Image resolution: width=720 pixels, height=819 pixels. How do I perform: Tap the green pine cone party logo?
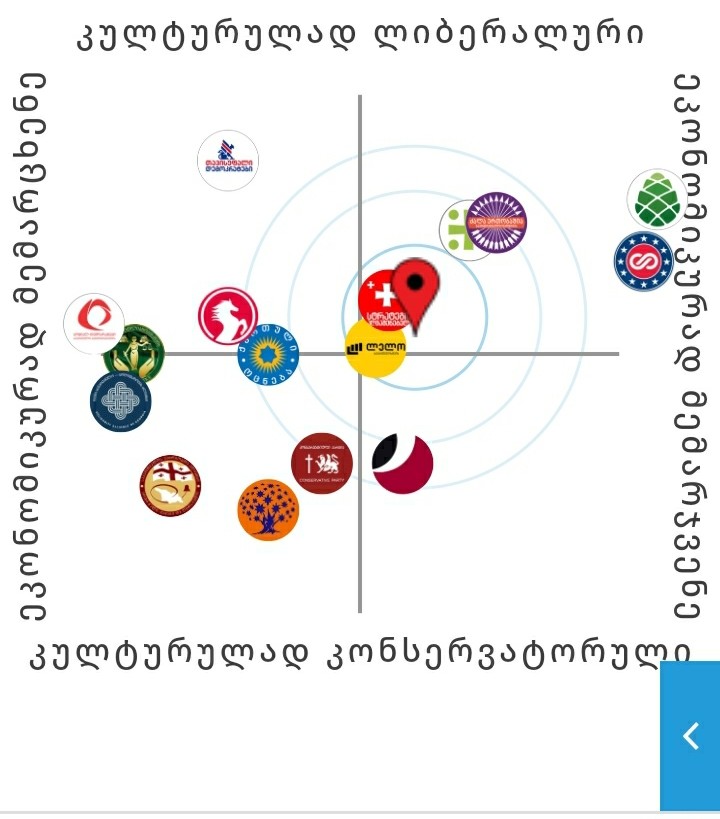point(656,199)
